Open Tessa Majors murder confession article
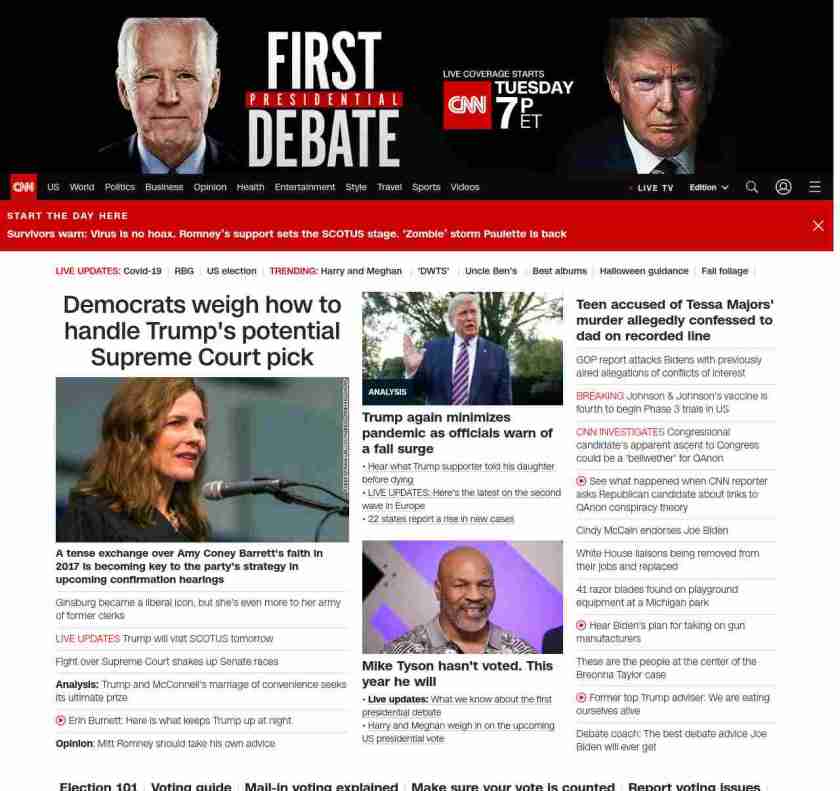The image size is (840, 791). coord(674,320)
